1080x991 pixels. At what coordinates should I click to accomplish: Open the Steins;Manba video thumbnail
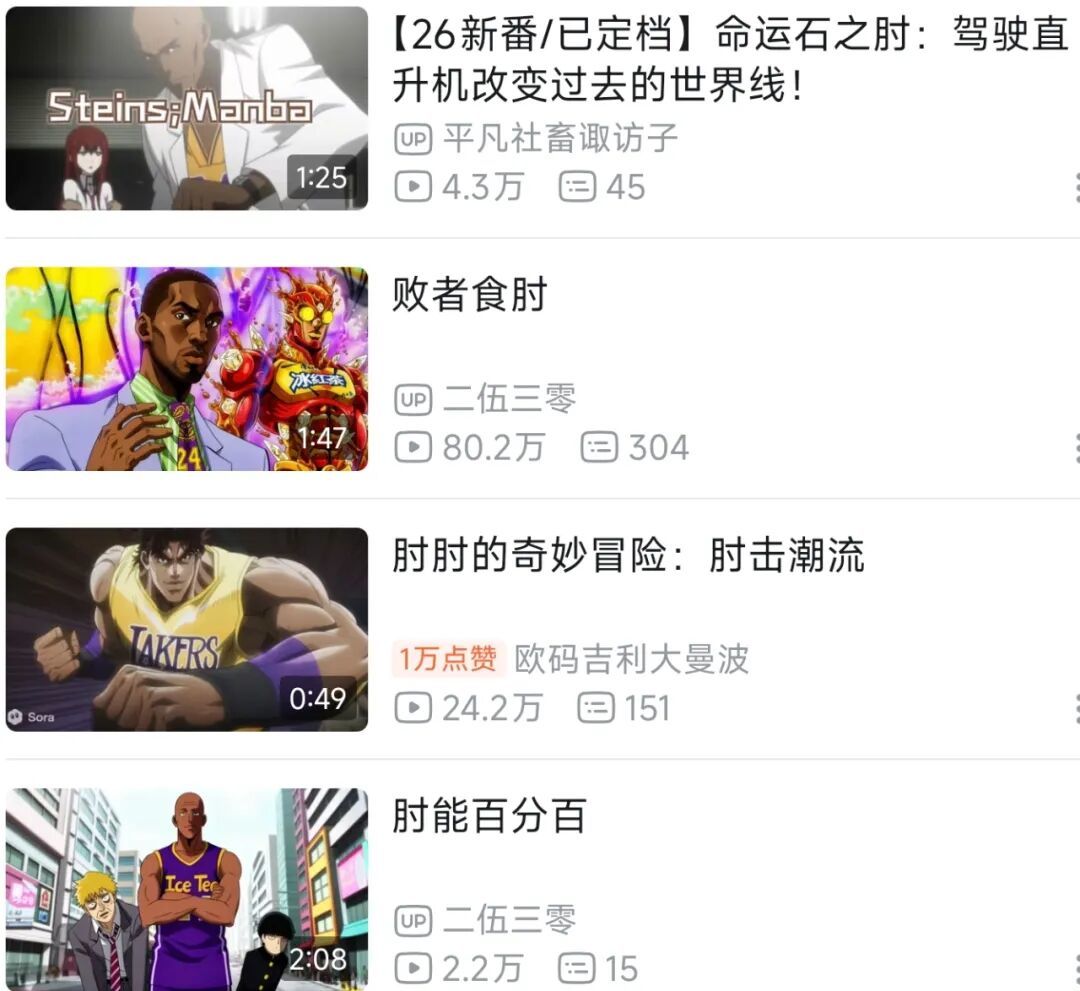coord(187,108)
